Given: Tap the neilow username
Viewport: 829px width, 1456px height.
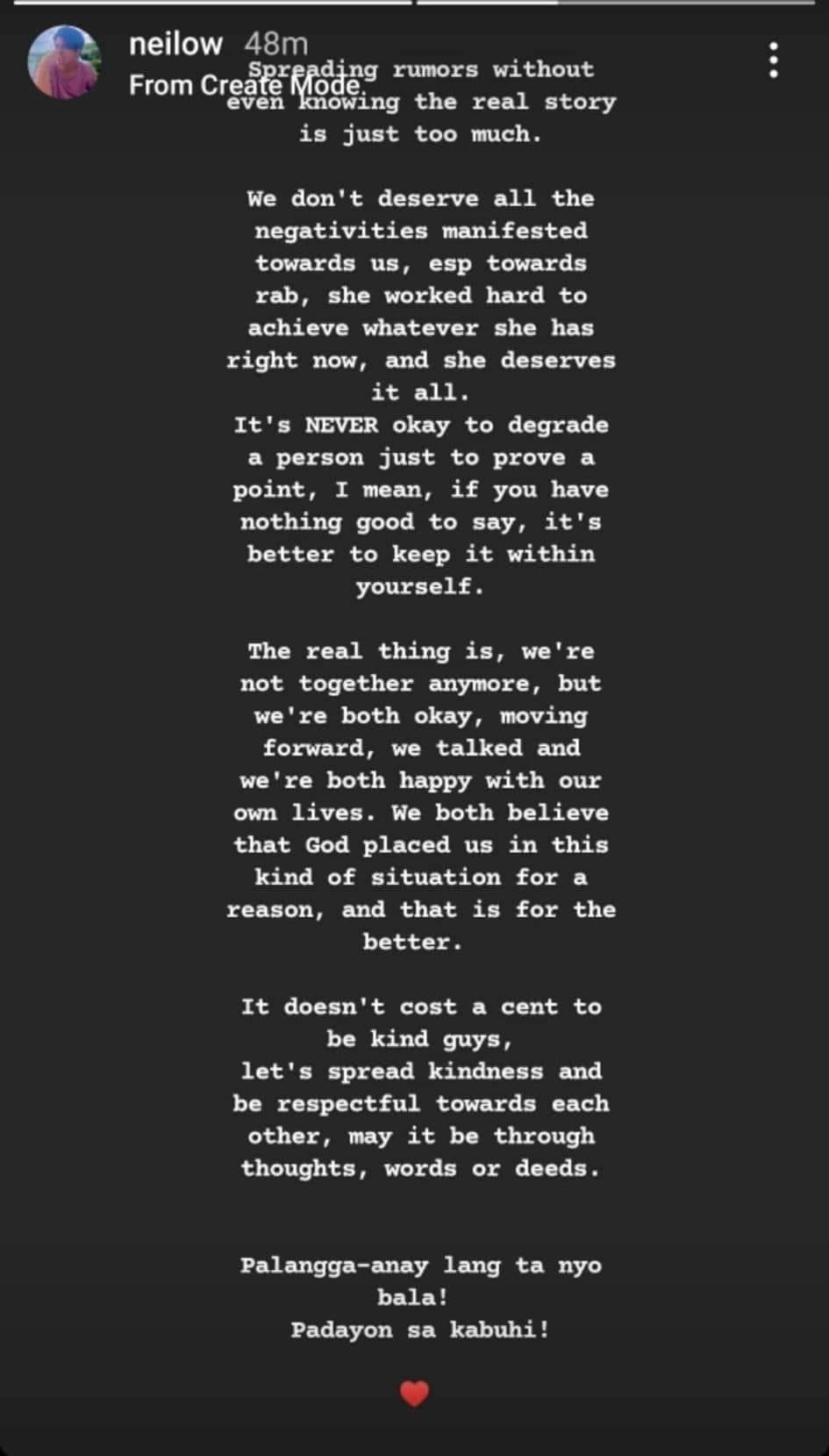Looking at the screenshot, I should point(175,44).
